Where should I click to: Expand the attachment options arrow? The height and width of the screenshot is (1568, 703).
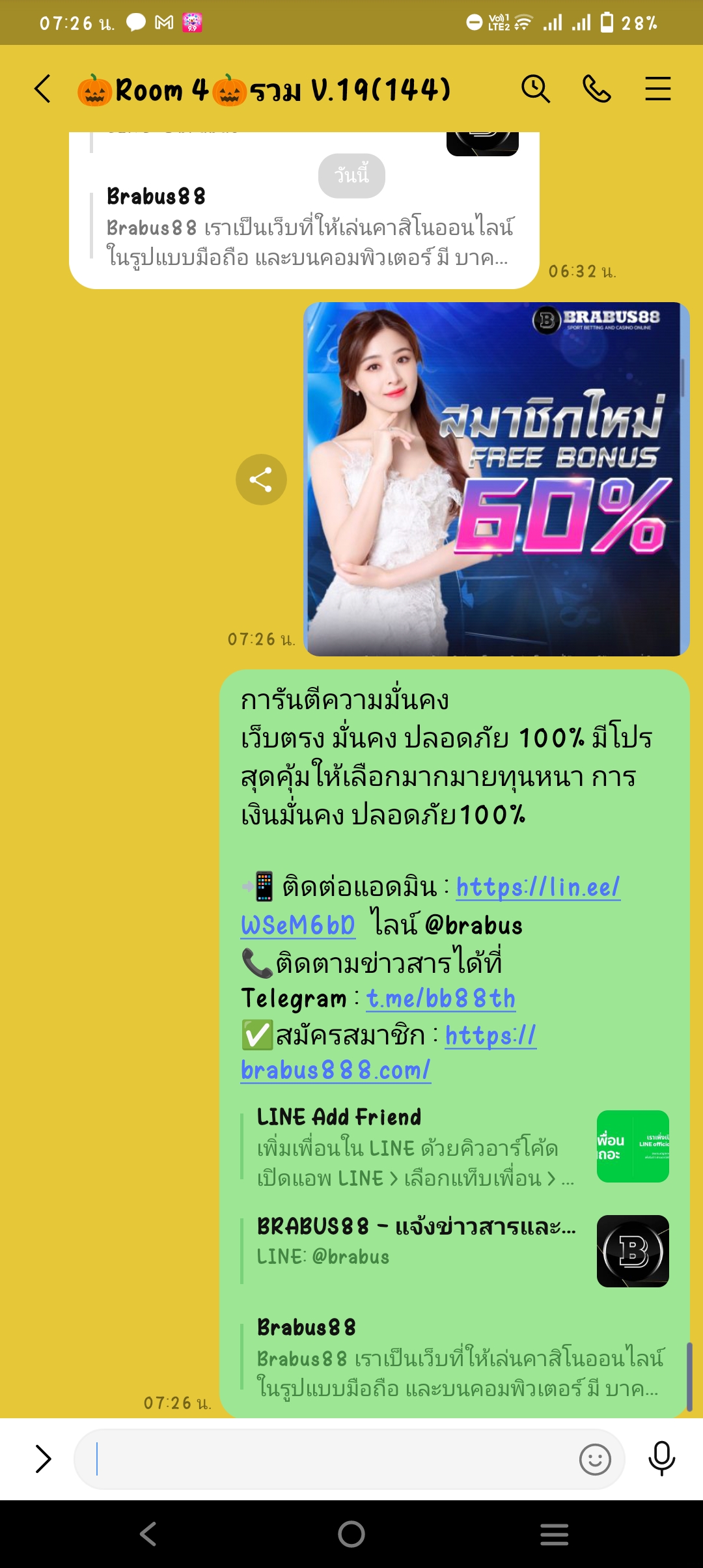(43, 1459)
